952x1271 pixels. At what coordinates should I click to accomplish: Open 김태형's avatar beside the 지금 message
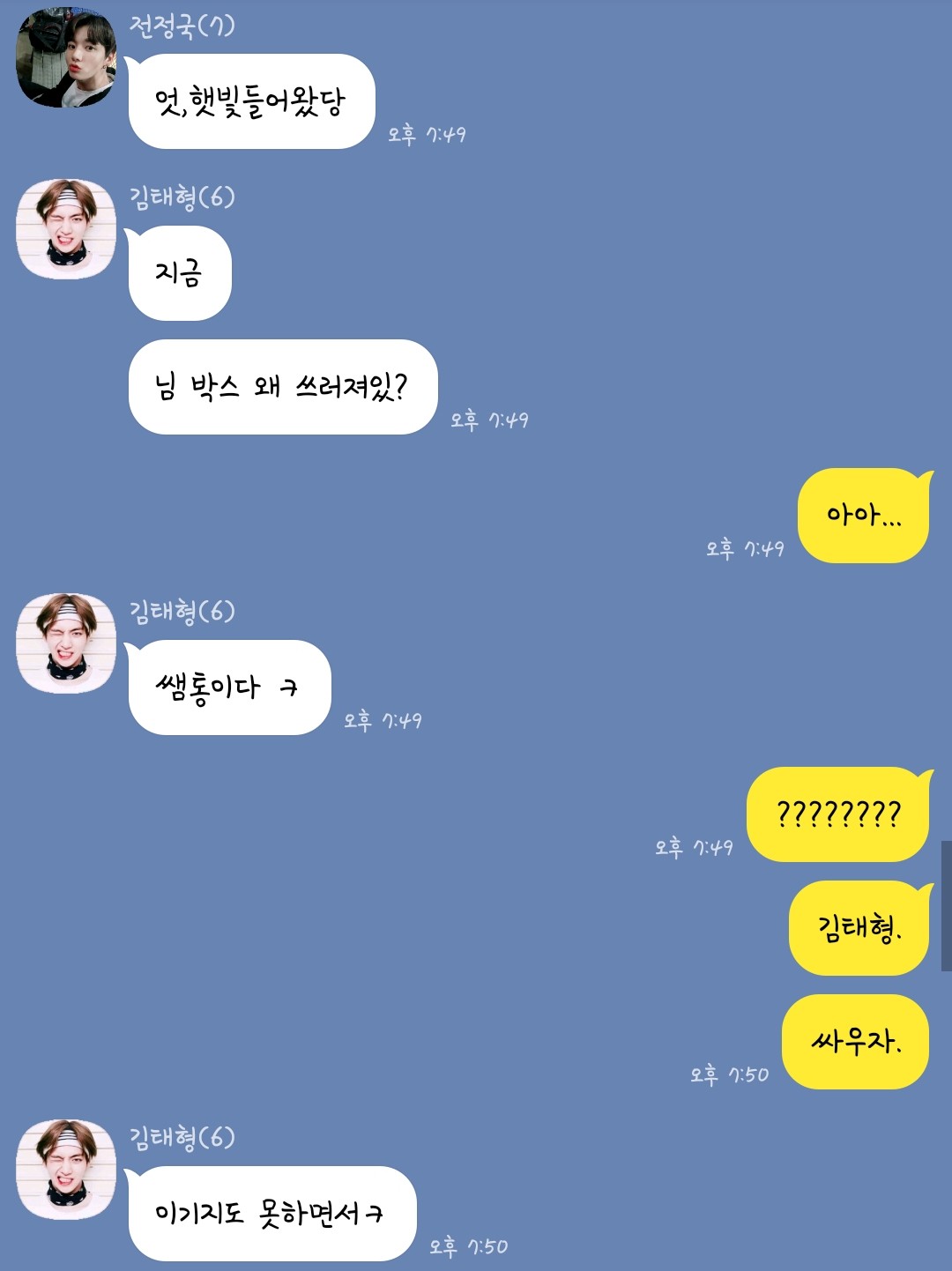(x=66, y=229)
